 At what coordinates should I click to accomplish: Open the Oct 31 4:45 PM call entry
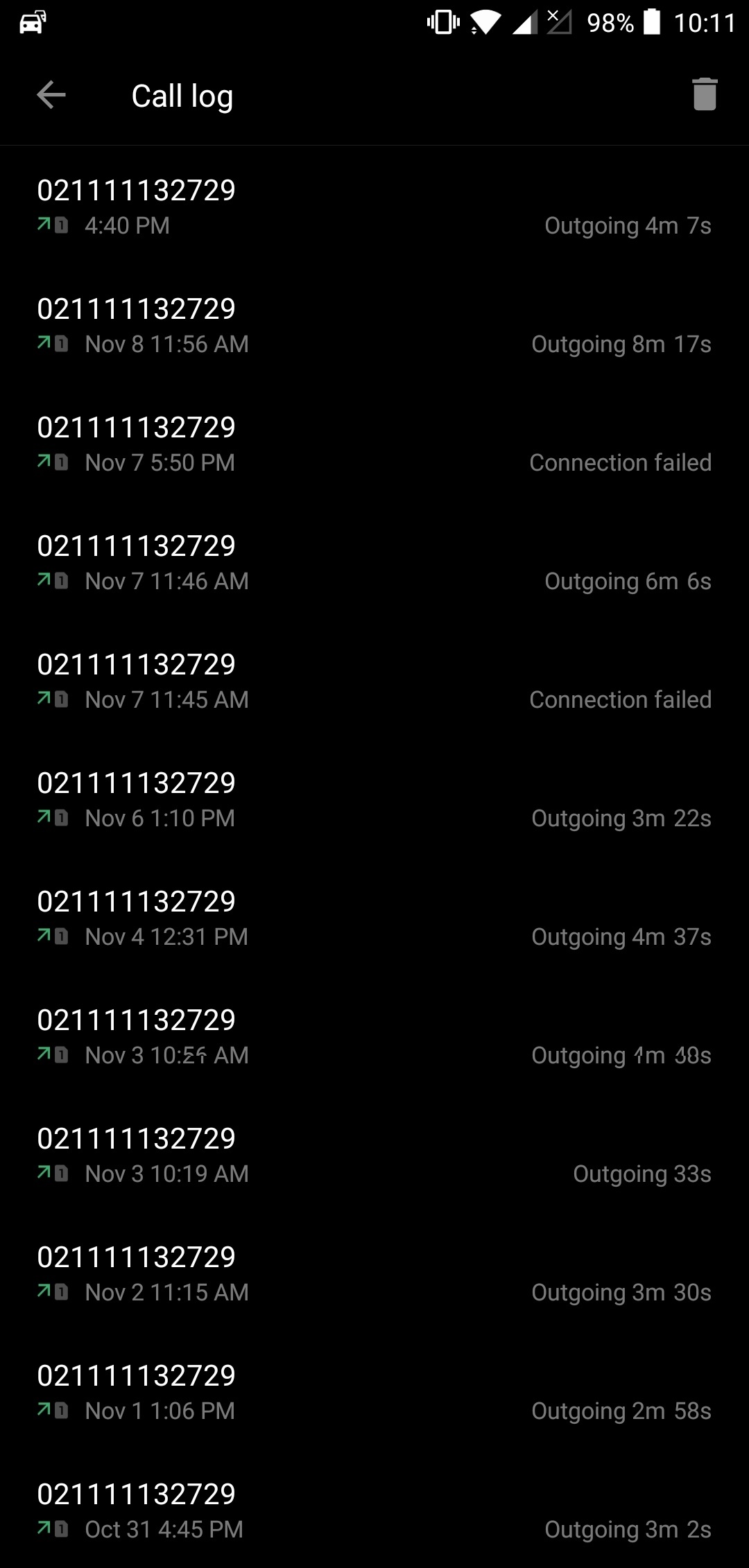tap(374, 1509)
